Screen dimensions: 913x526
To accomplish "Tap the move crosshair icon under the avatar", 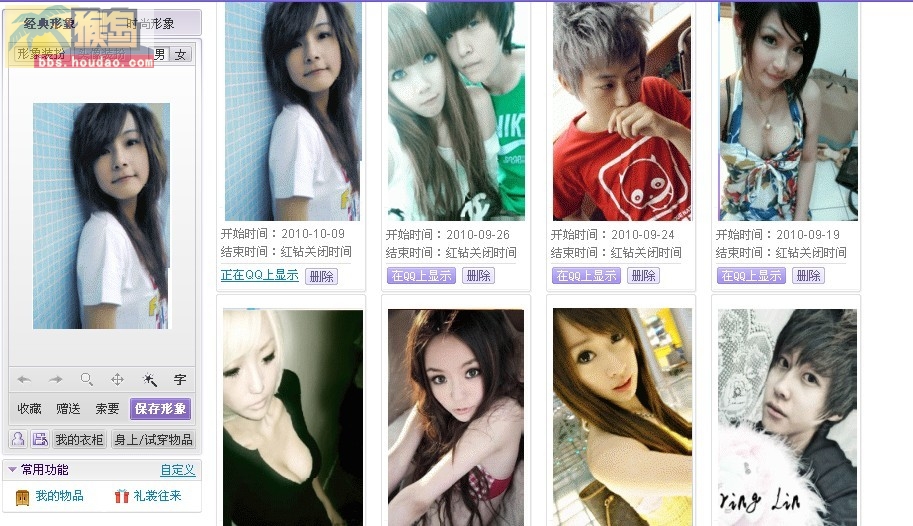I will [117, 380].
